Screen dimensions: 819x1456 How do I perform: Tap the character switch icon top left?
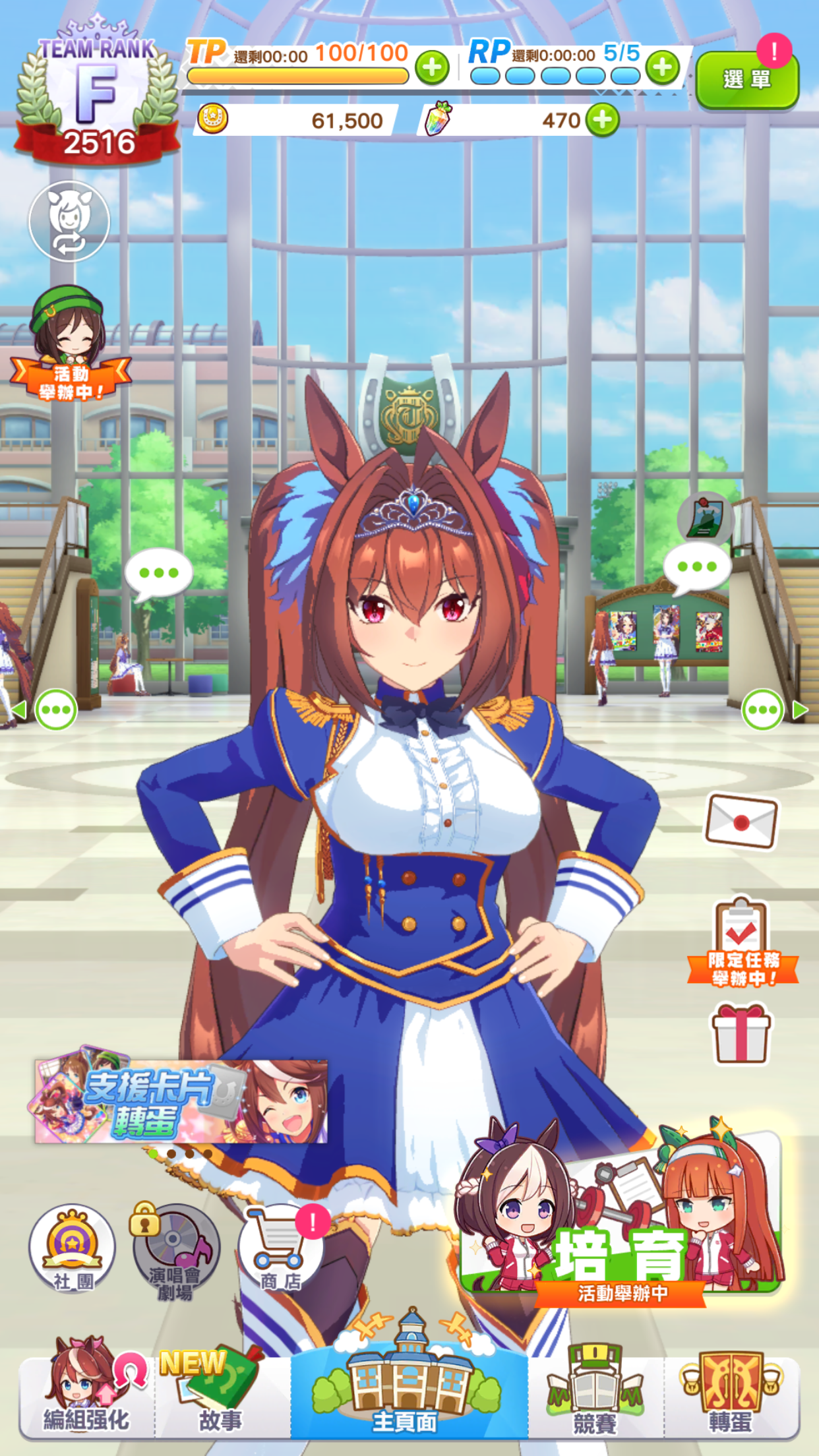pos(68,223)
